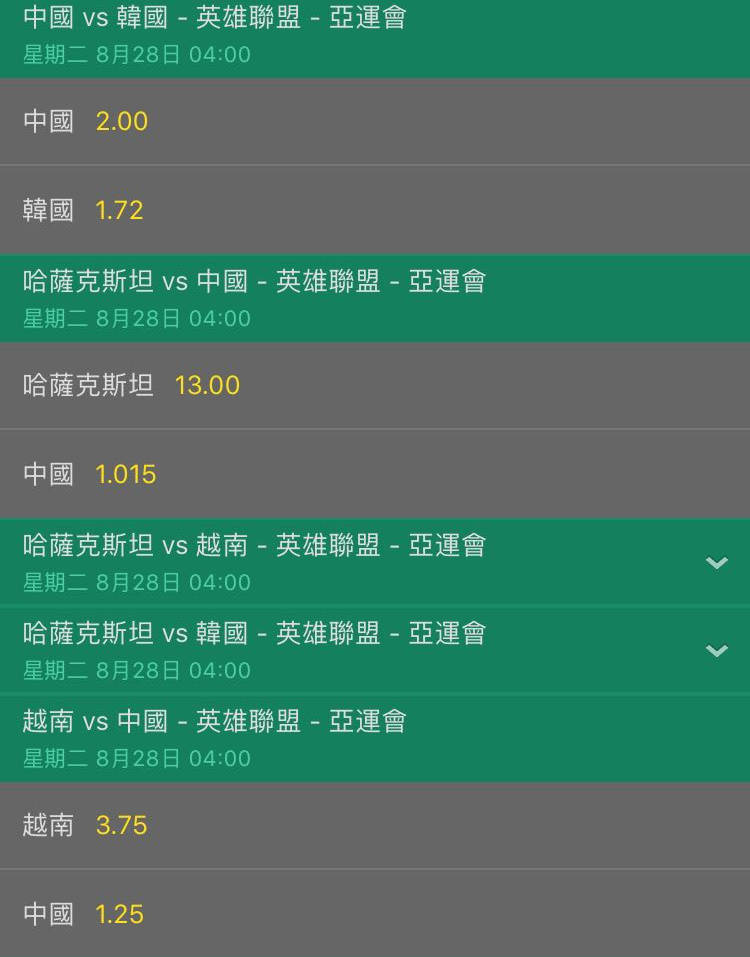Select 韓國 at odds 1.72
The height and width of the screenshot is (957, 750).
click(x=80, y=210)
